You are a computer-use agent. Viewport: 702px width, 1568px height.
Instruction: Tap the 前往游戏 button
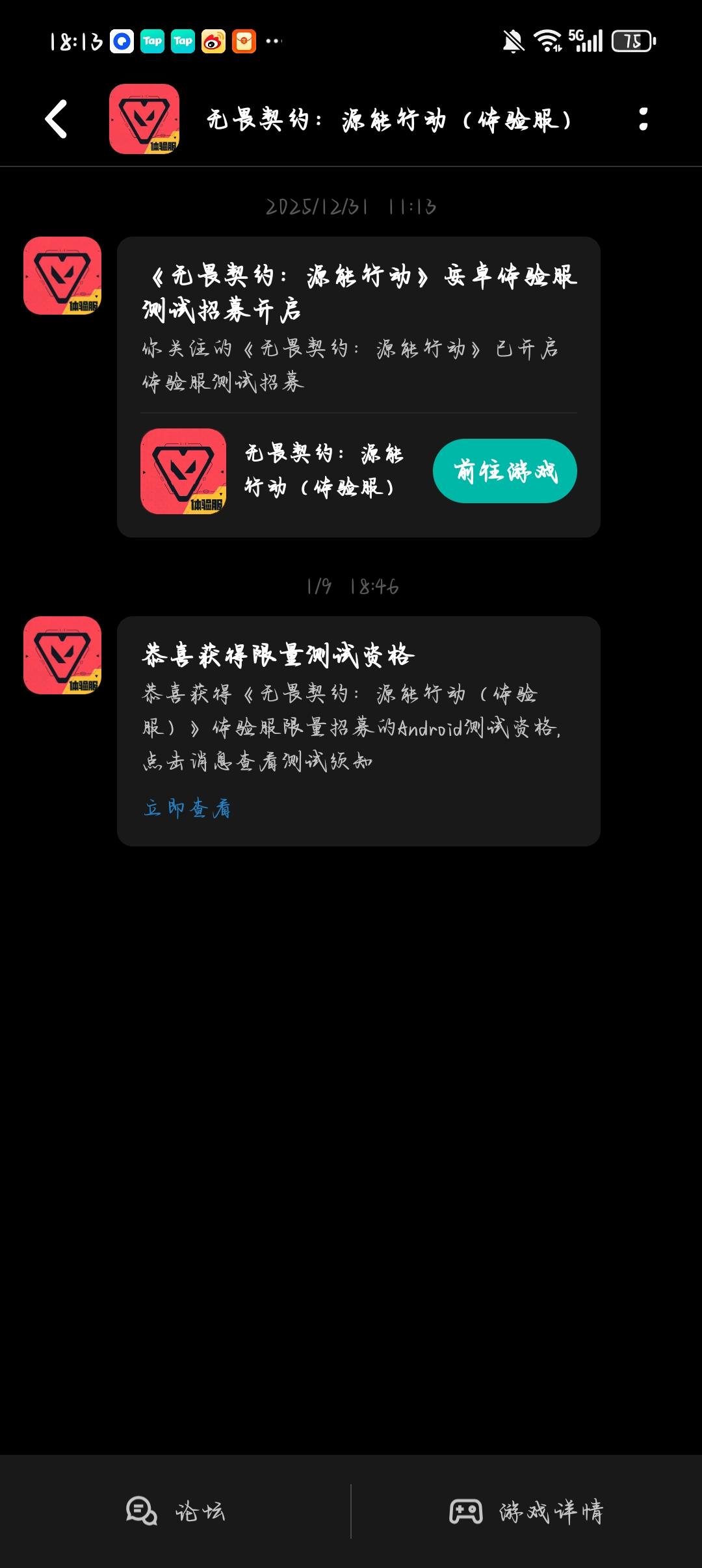tap(505, 471)
